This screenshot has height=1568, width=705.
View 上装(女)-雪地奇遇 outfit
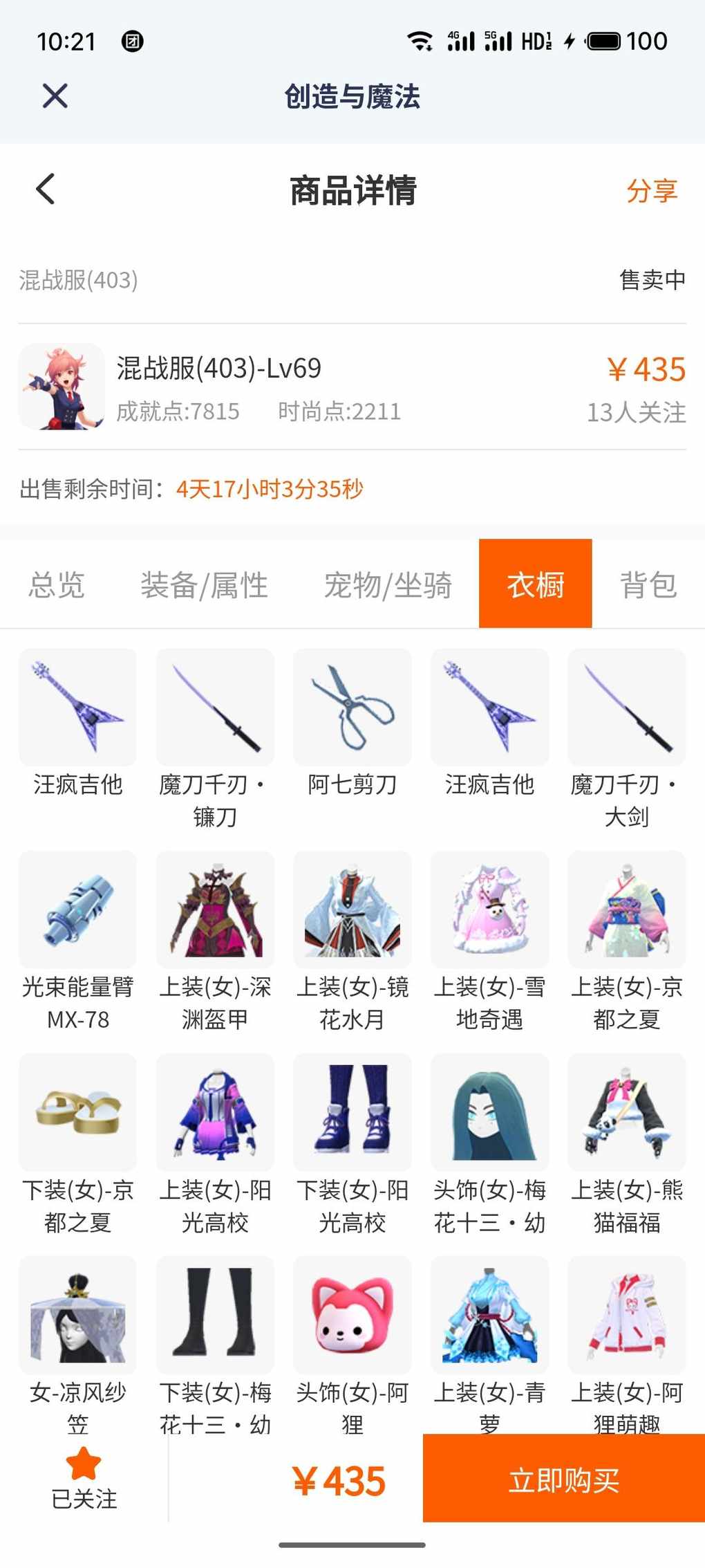click(x=489, y=910)
